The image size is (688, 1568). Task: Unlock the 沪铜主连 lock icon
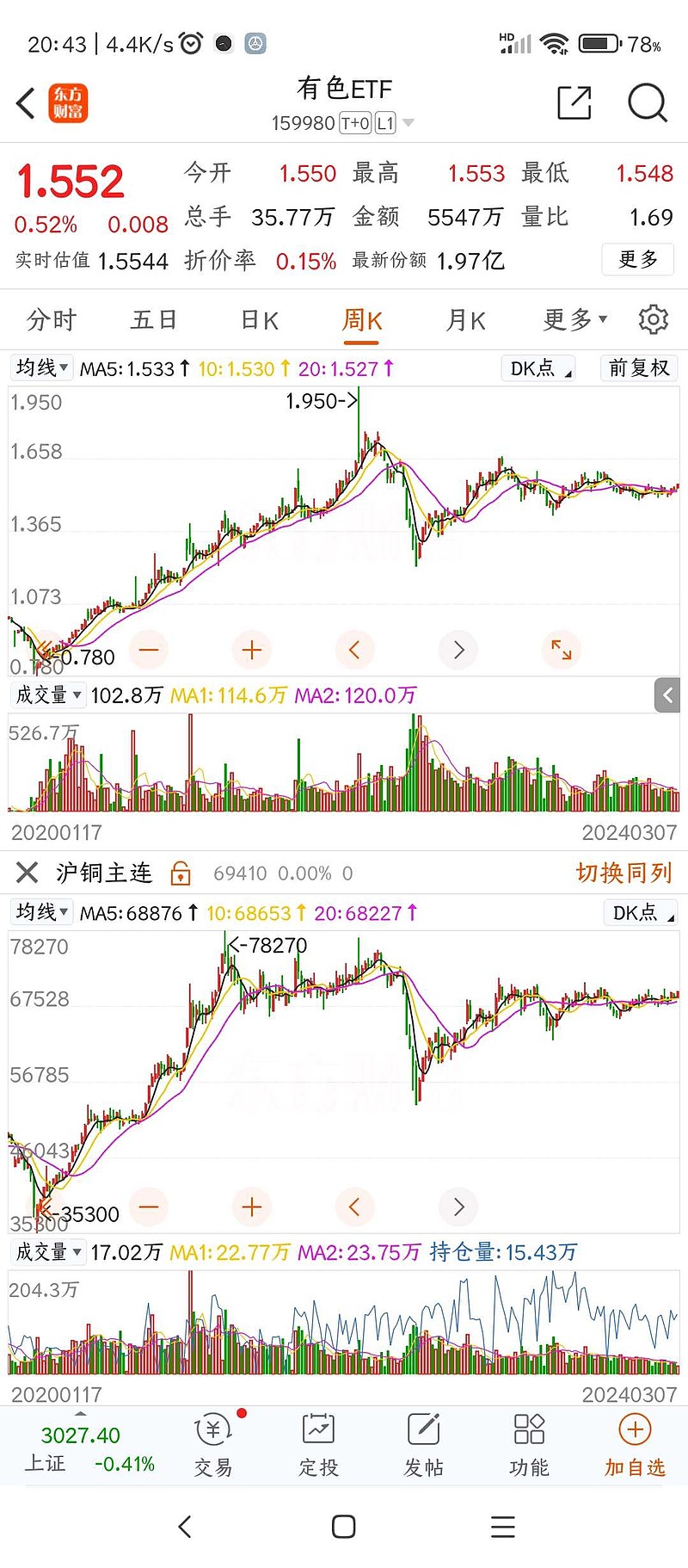coord(181,873)
